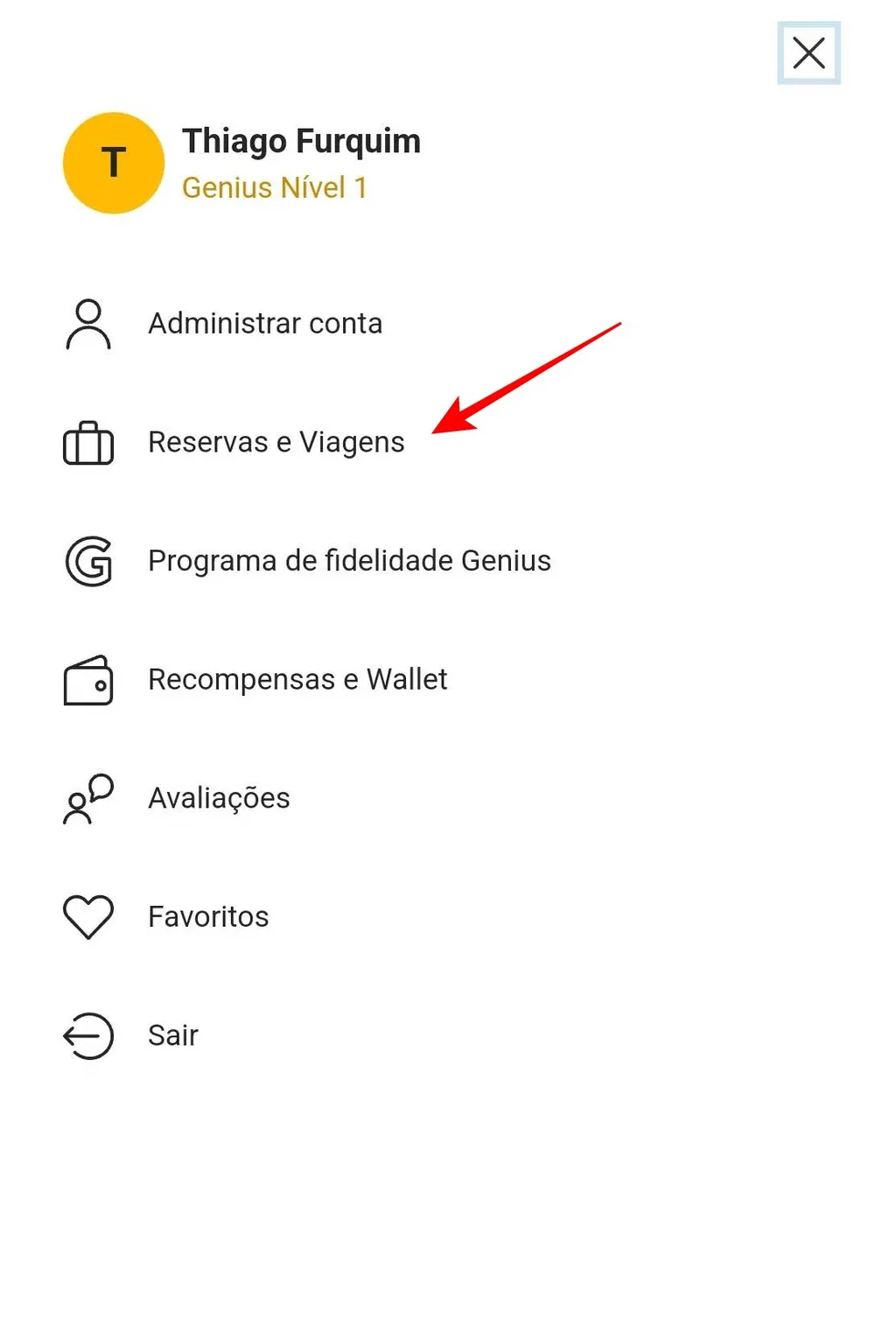The width and height of the screenshot is (896, 1332).
Task: Open the yellow avatar with letter T
Action: pyautogui.click(x=113, y=163)
